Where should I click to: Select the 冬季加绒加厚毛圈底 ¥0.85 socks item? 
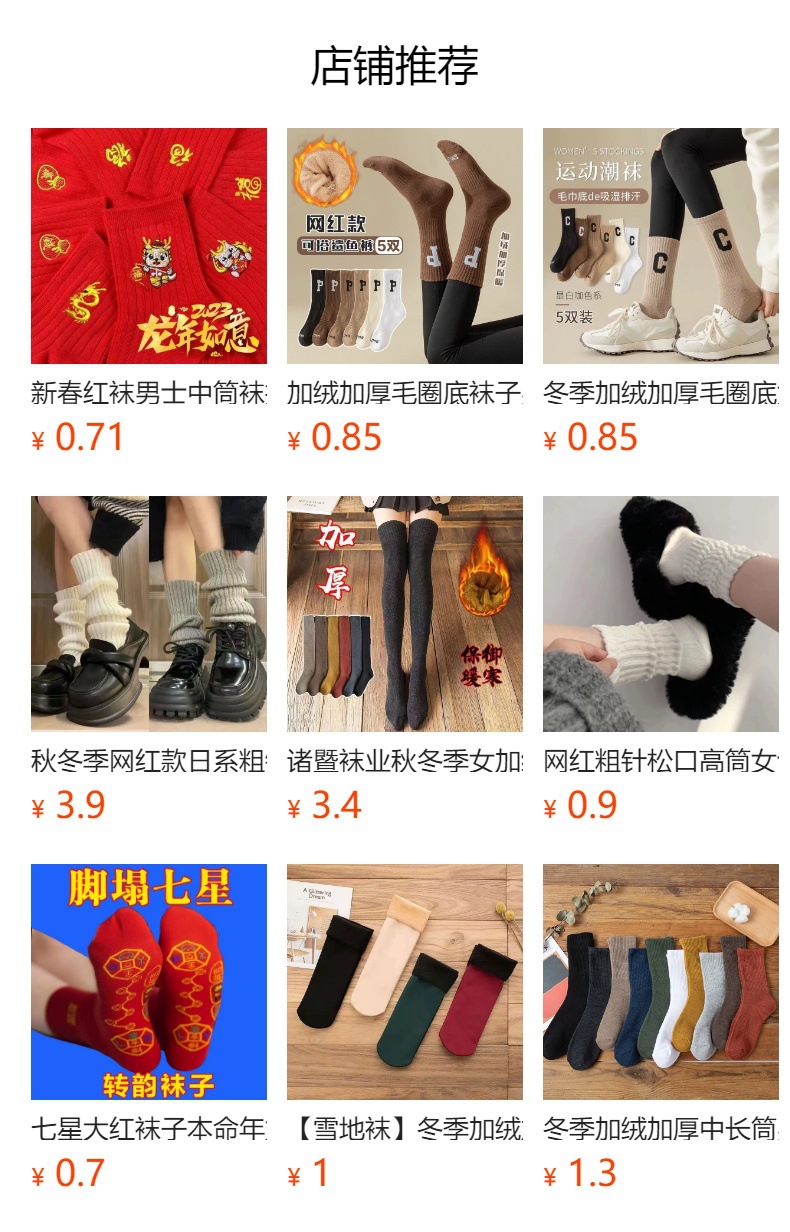[661, 292]
